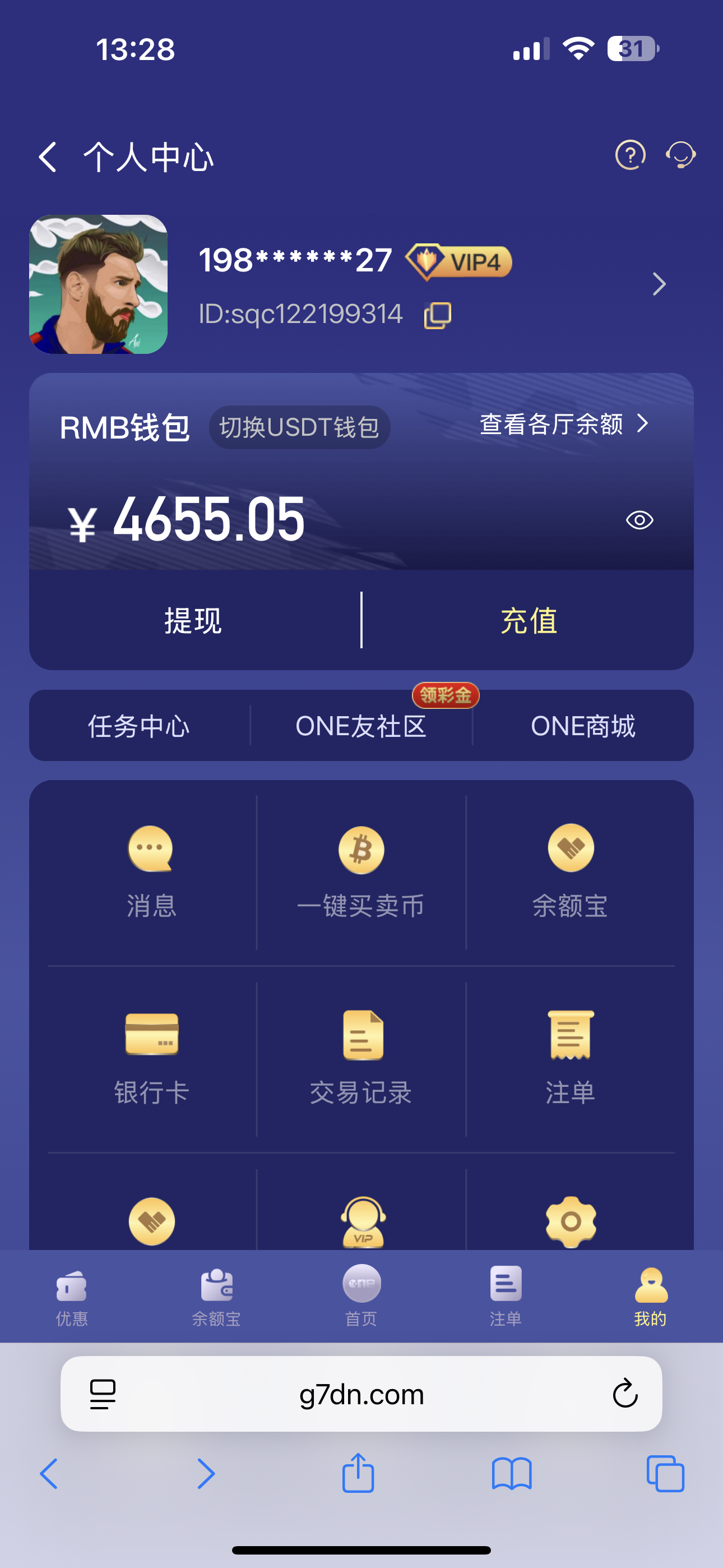Screen dimensions: 723x1568
Task: Open the help question mark icon
Action: pyautogui.click(x=630, y=155)
